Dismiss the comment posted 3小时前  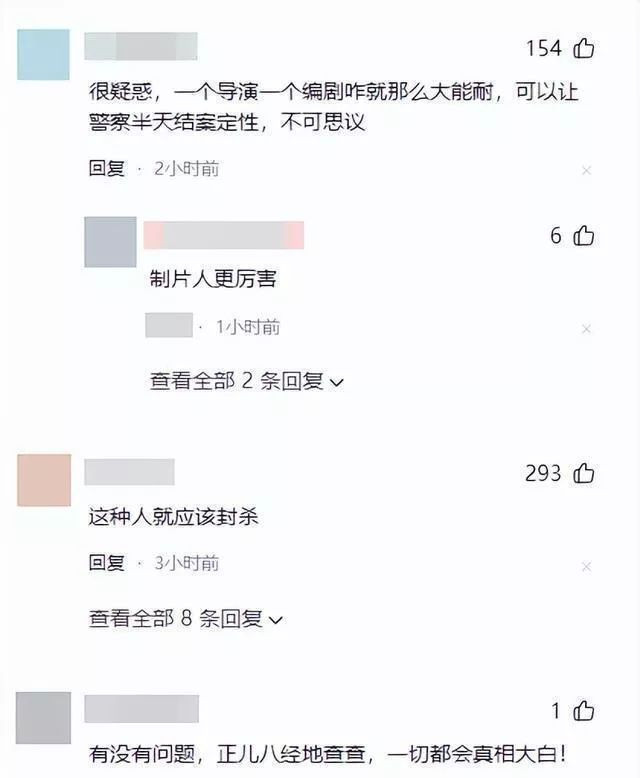coord(586,566)
